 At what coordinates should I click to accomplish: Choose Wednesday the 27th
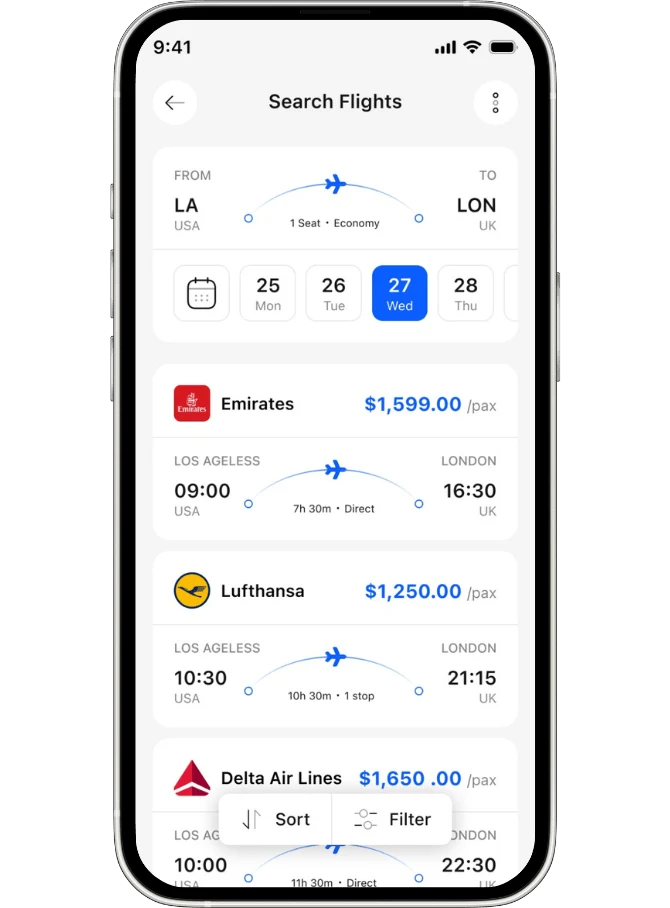click(x=400, y=293)
